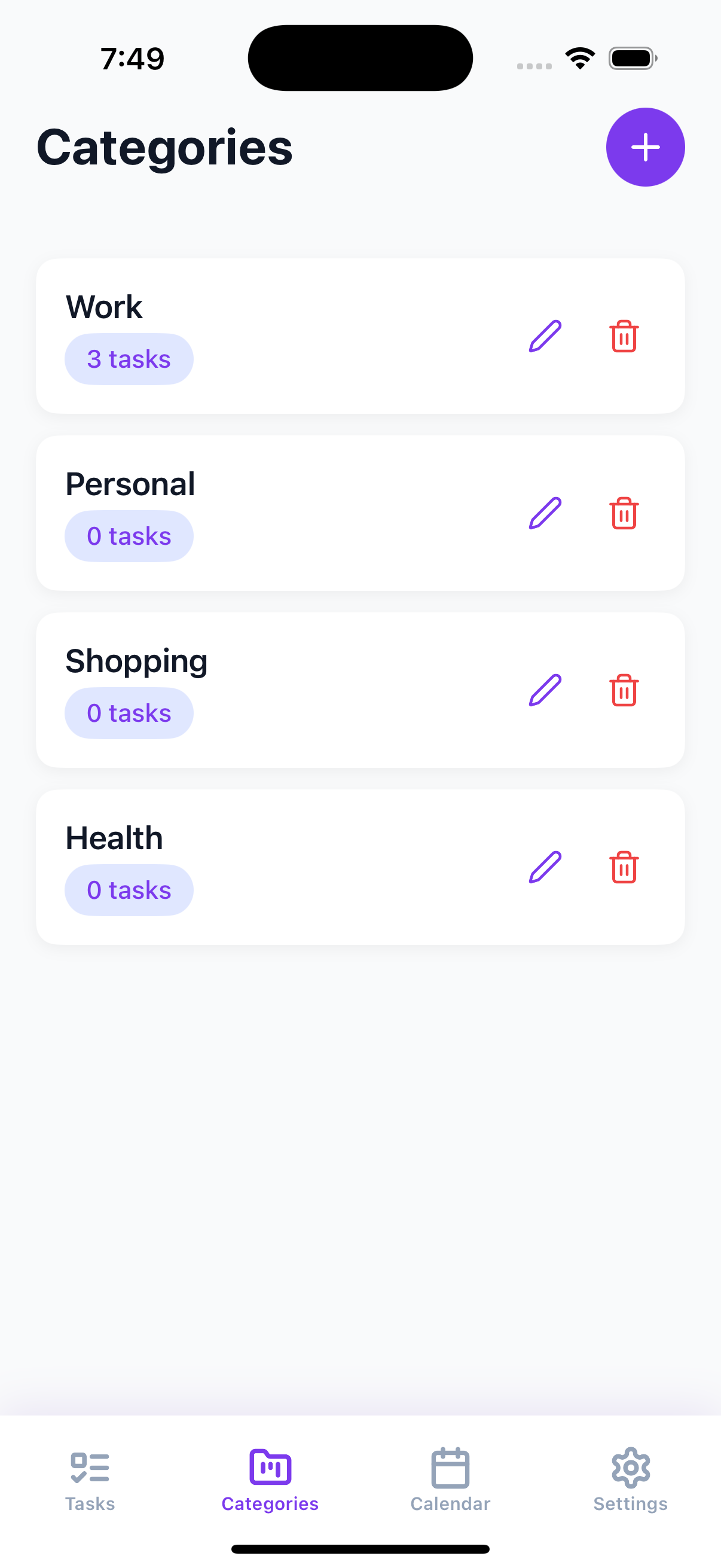721x1568 pixels.
Task: Delete the Health category
Action: (x=623, y=867)
